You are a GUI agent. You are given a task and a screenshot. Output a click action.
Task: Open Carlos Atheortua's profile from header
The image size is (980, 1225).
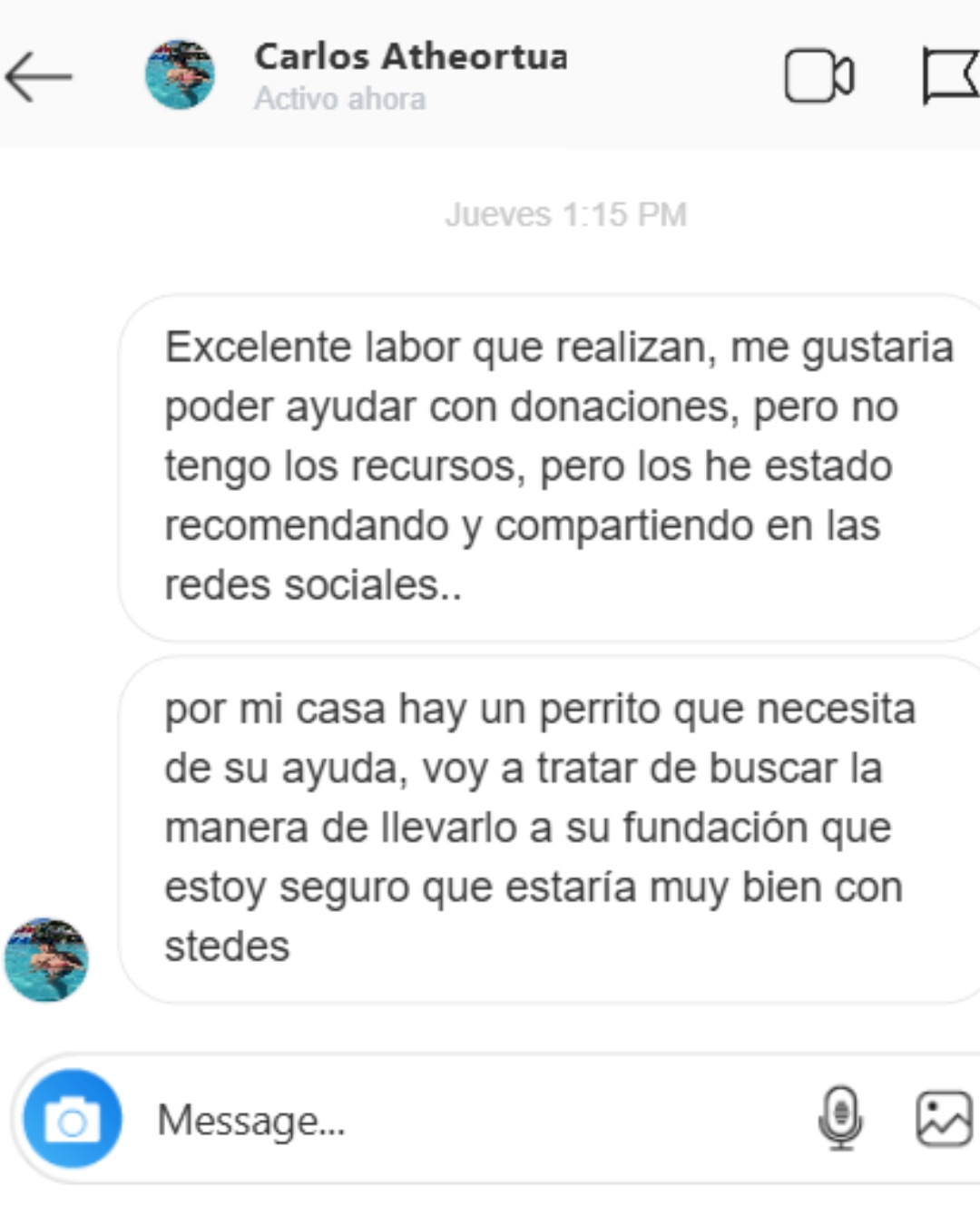pos(410,57)
